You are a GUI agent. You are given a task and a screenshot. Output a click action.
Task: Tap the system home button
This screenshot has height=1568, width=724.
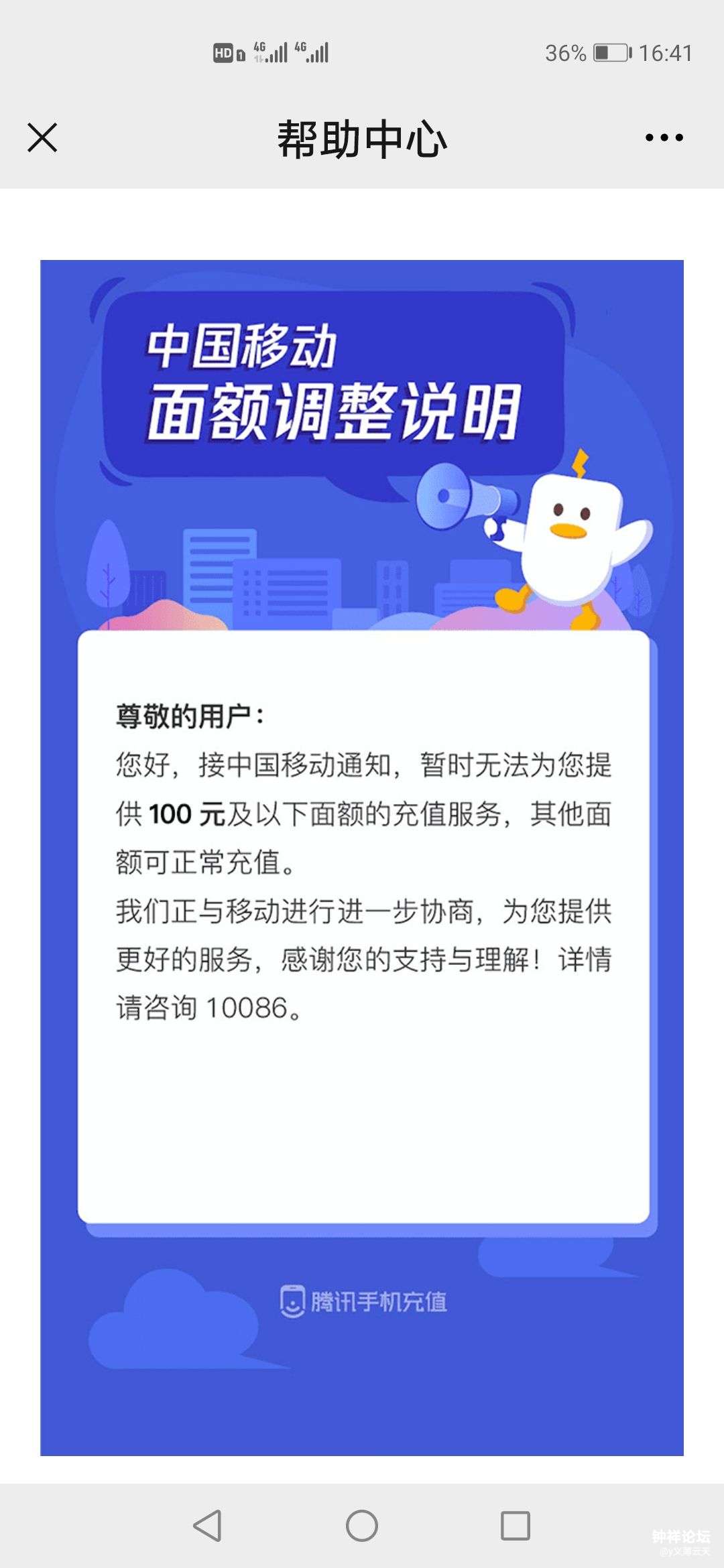362,1526
